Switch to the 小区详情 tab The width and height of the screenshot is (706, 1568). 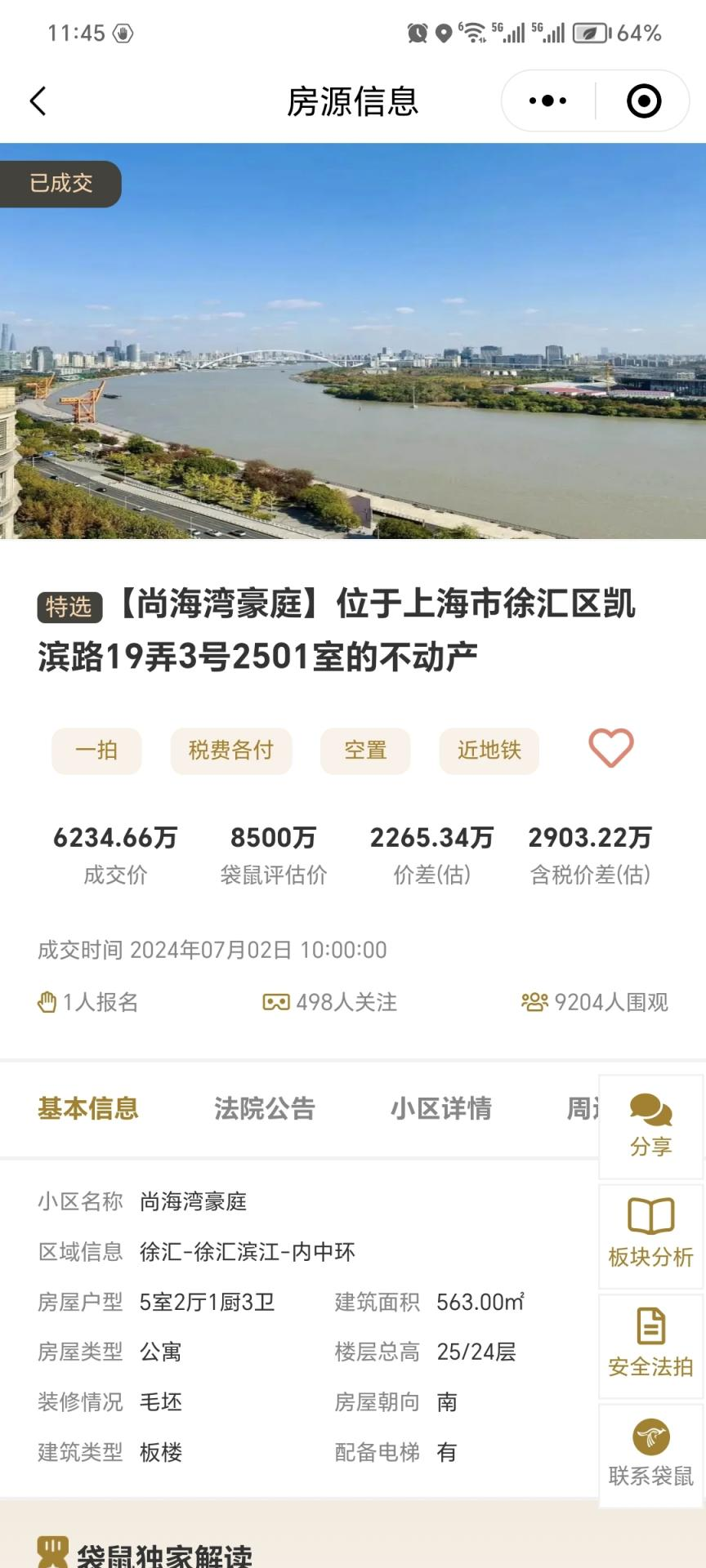coord(442,1109)
